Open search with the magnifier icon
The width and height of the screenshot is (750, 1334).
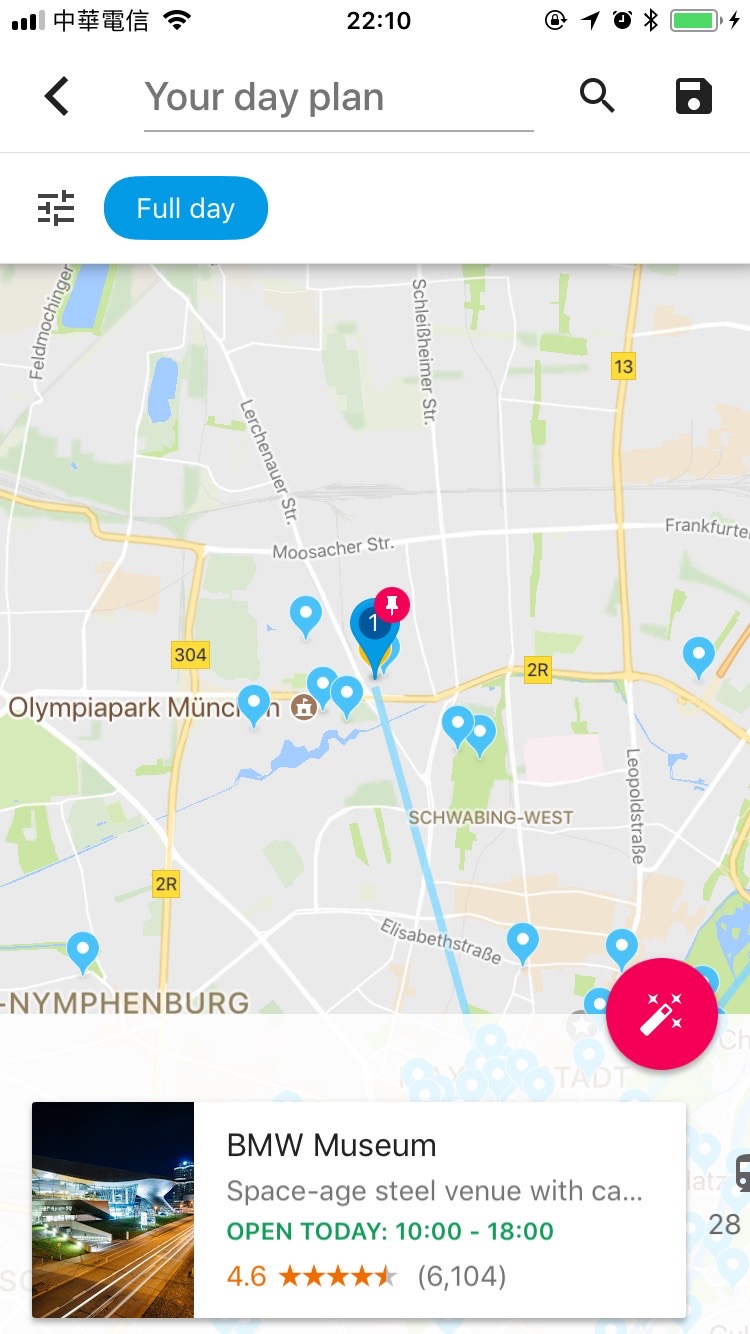tap(597, 96)
